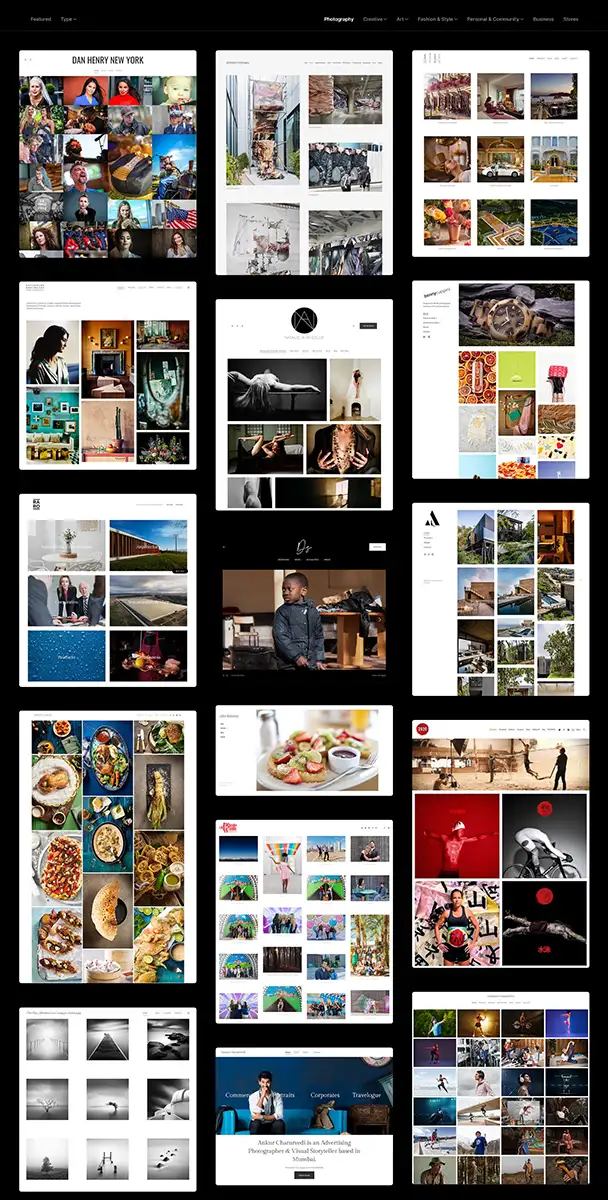Viewport: 608px width, 1200px height.
Task: Open the luxury resort and travel template
Action: pos(500,153)
